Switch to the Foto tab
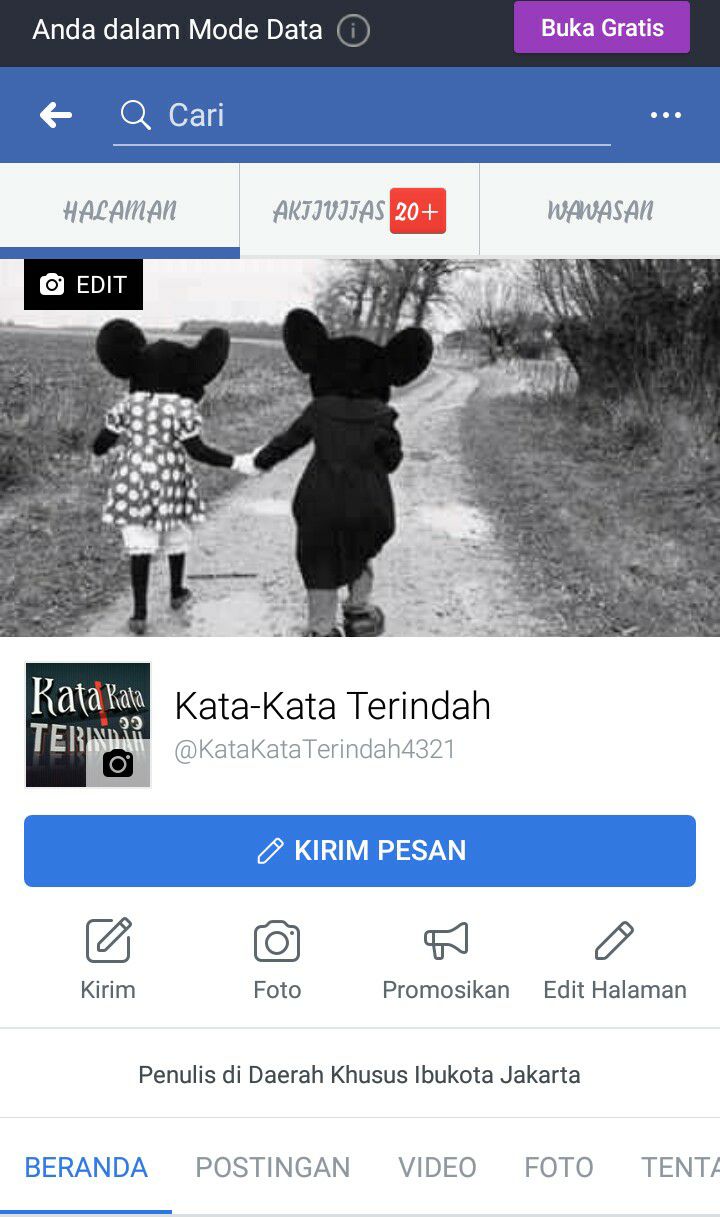The width and height of the screenshot is (720, 1217). (x=559, y=1167)
